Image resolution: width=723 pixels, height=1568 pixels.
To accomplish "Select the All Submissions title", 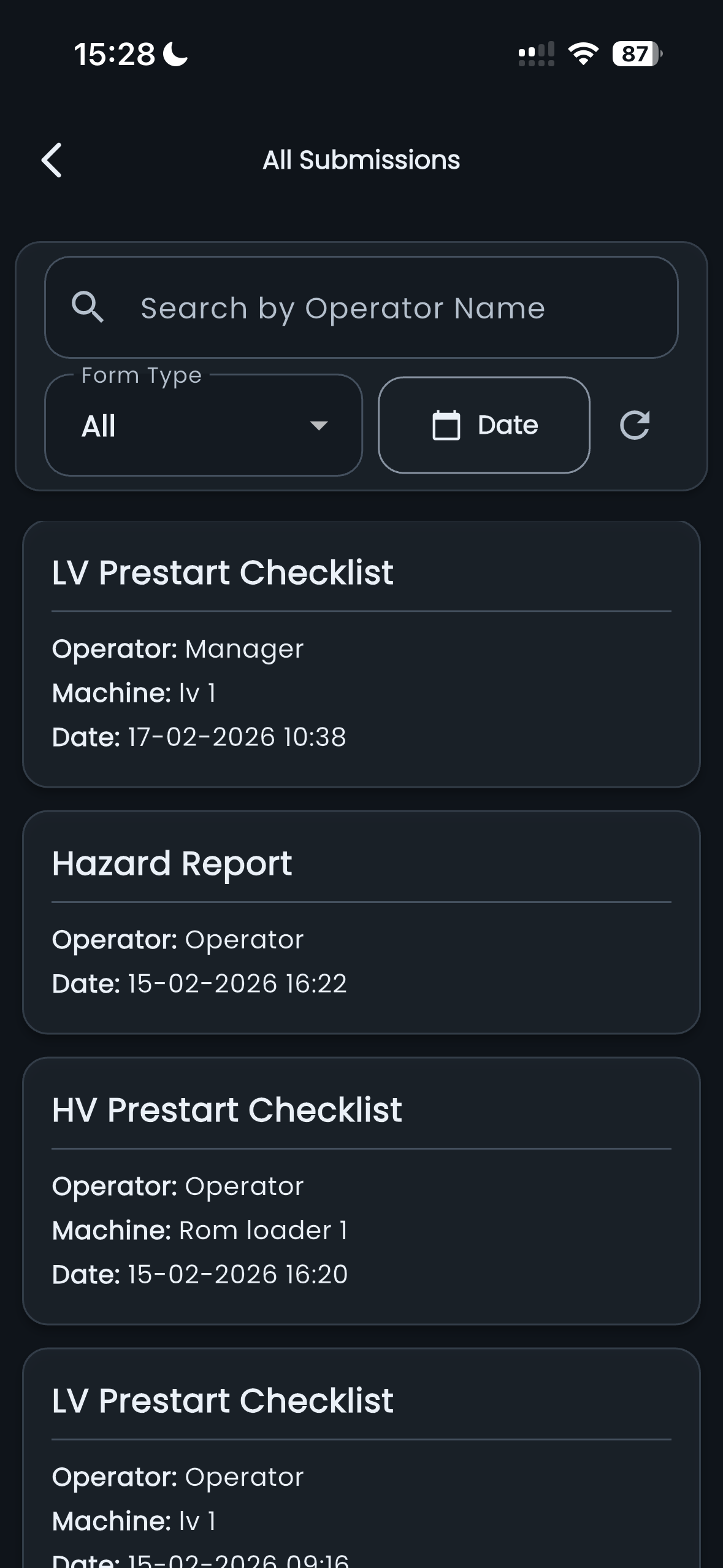I will coord(361,159).
